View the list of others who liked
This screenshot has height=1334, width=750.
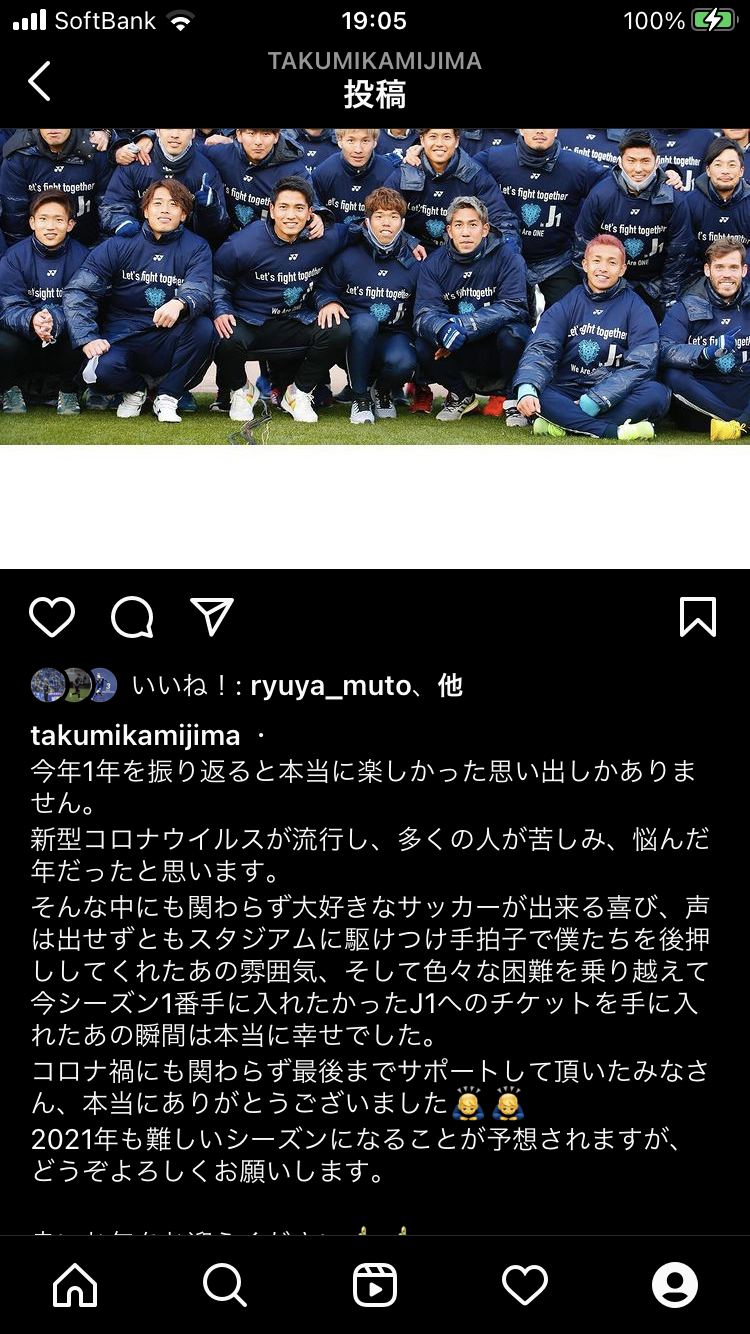pos(450,685)
